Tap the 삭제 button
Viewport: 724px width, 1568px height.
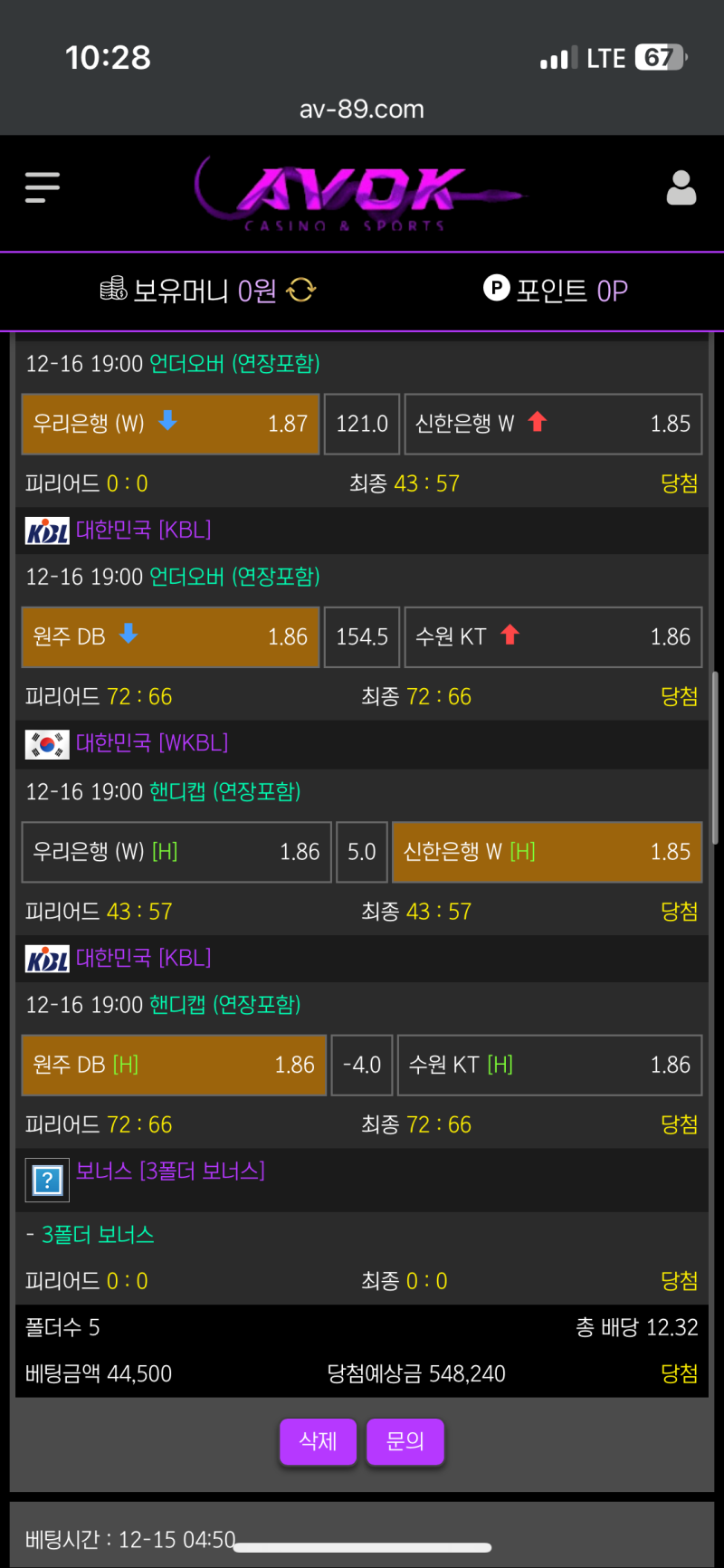(x=318, y=1440)
